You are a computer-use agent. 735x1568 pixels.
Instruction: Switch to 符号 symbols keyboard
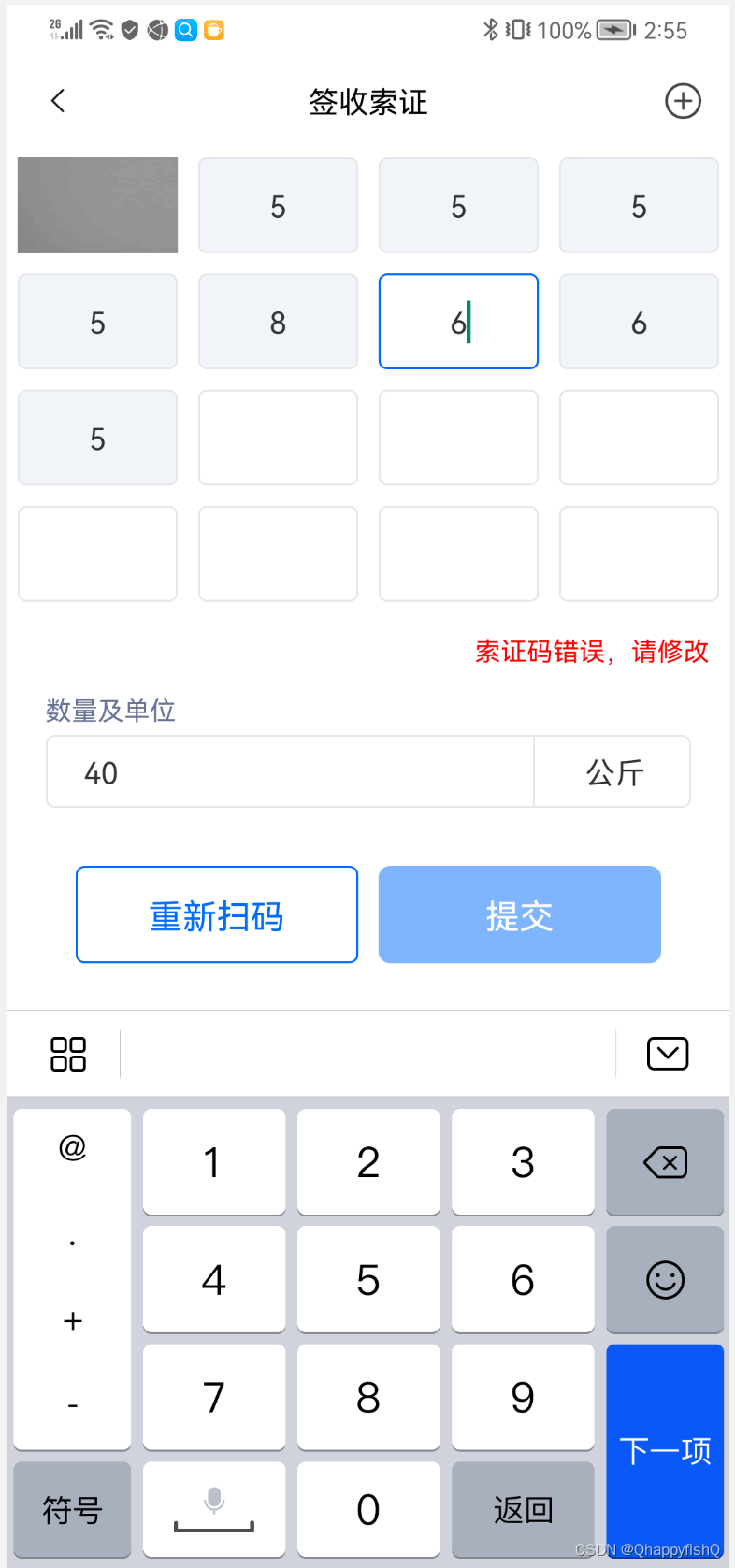[x=72, y=1509]
